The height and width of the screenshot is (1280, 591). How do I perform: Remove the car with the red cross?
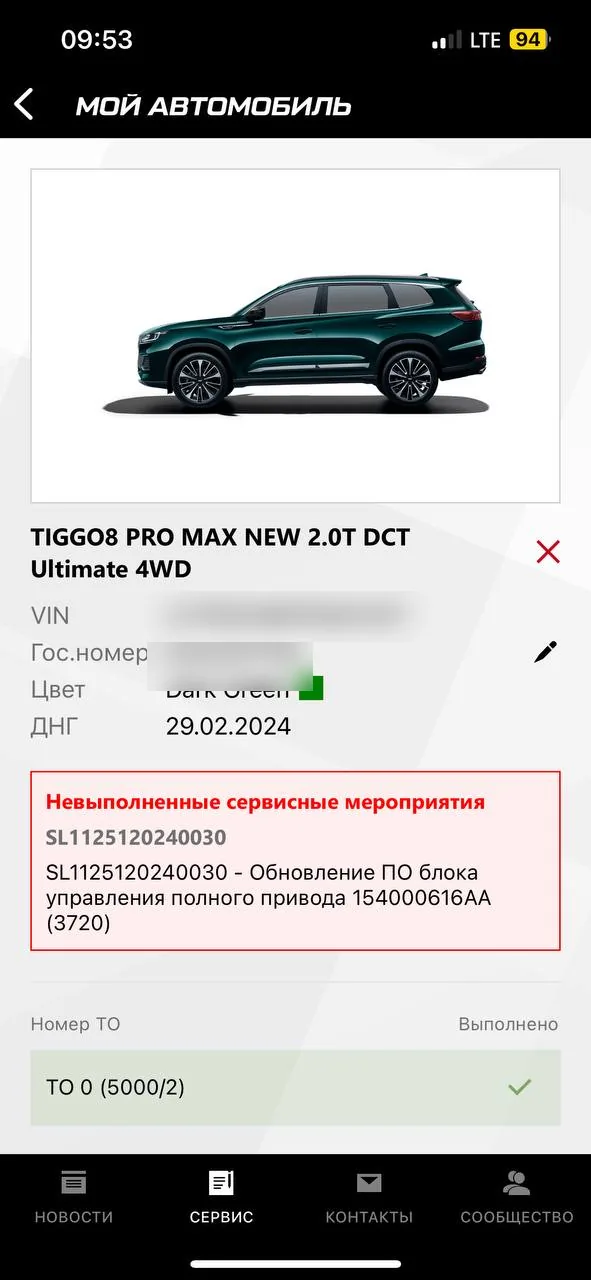pos(548,551)
